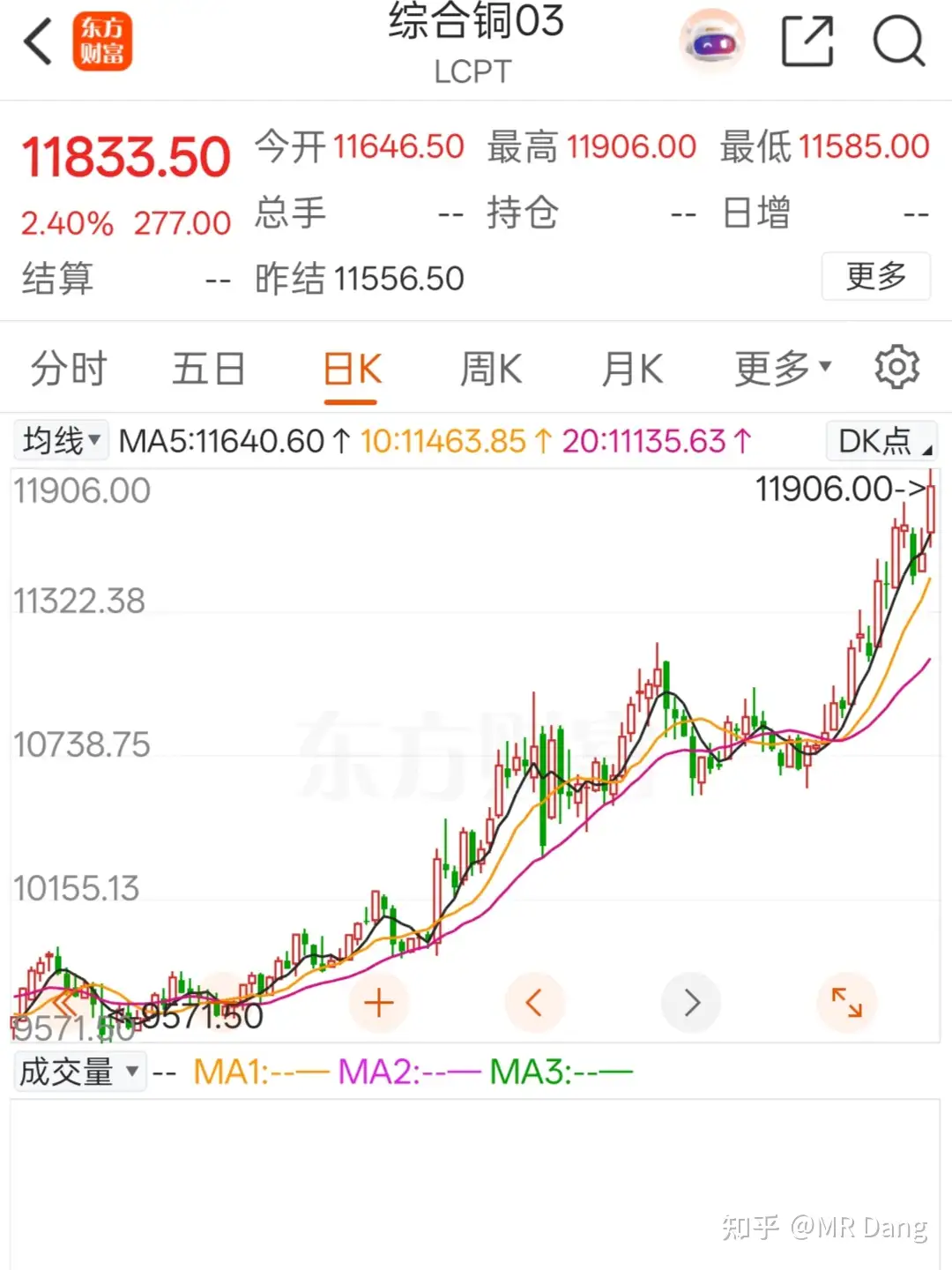Open the 均线 indicator dropdown
The width and height of the screenshot is (952, 1270).
point(60,438)
